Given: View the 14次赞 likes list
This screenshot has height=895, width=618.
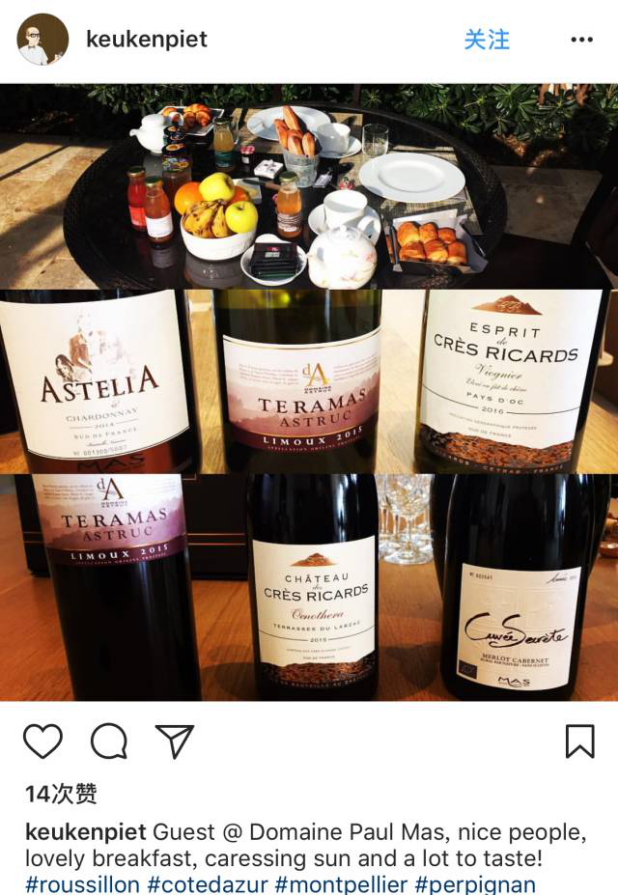Looking at the screenshot, I should point(61,794).
